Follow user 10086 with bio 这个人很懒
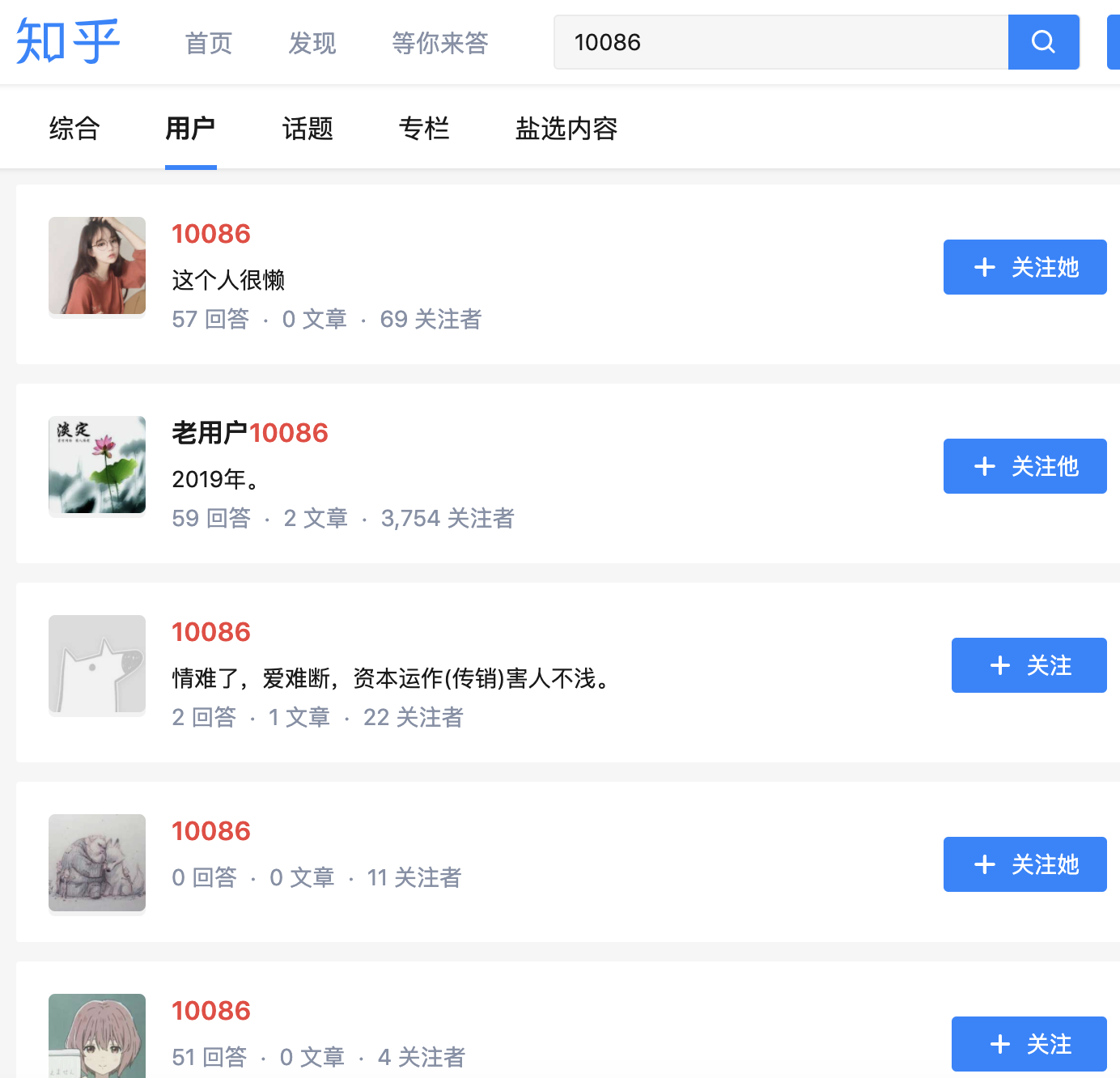This screenshot has width=1120, height=1078. point(1025,267)
